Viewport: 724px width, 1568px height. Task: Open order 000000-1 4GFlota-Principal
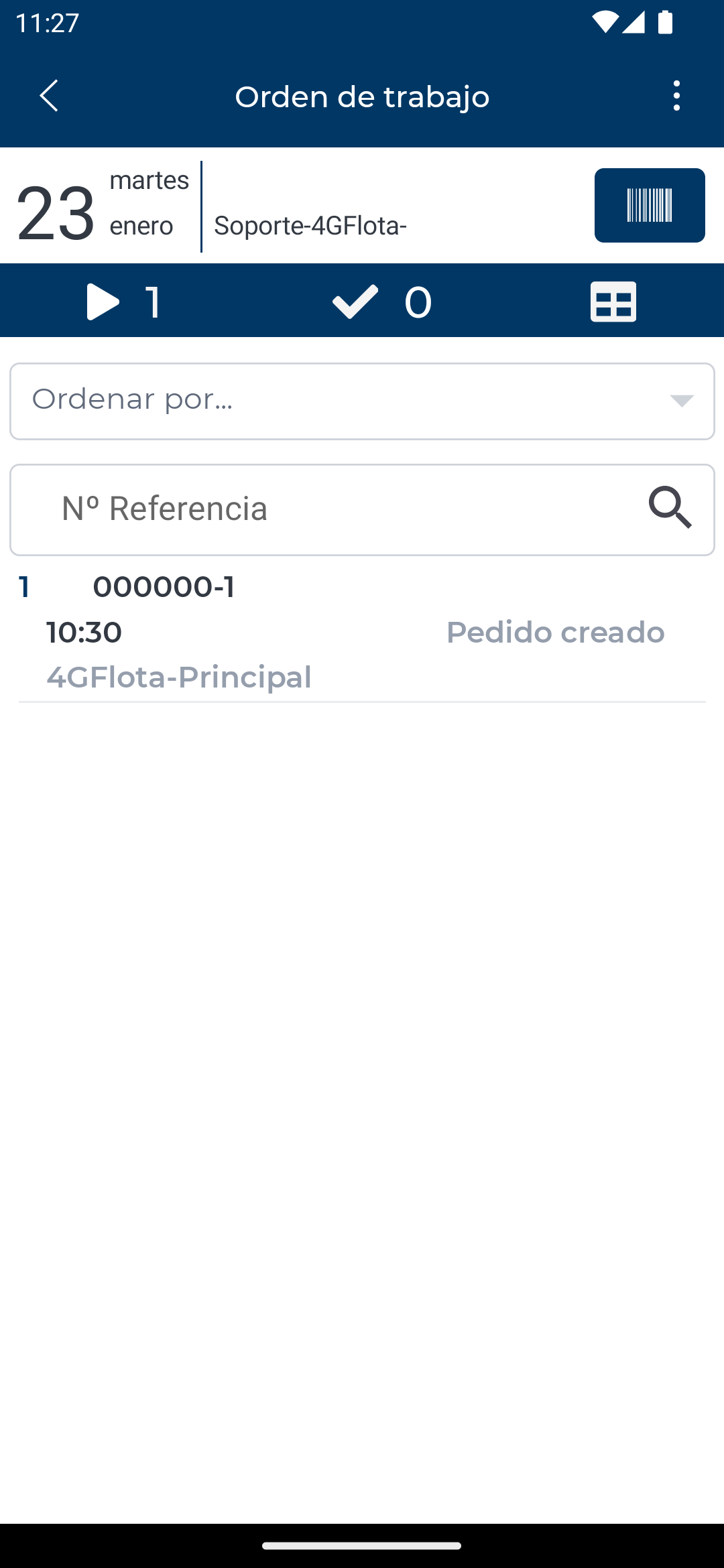coord(362,631)
